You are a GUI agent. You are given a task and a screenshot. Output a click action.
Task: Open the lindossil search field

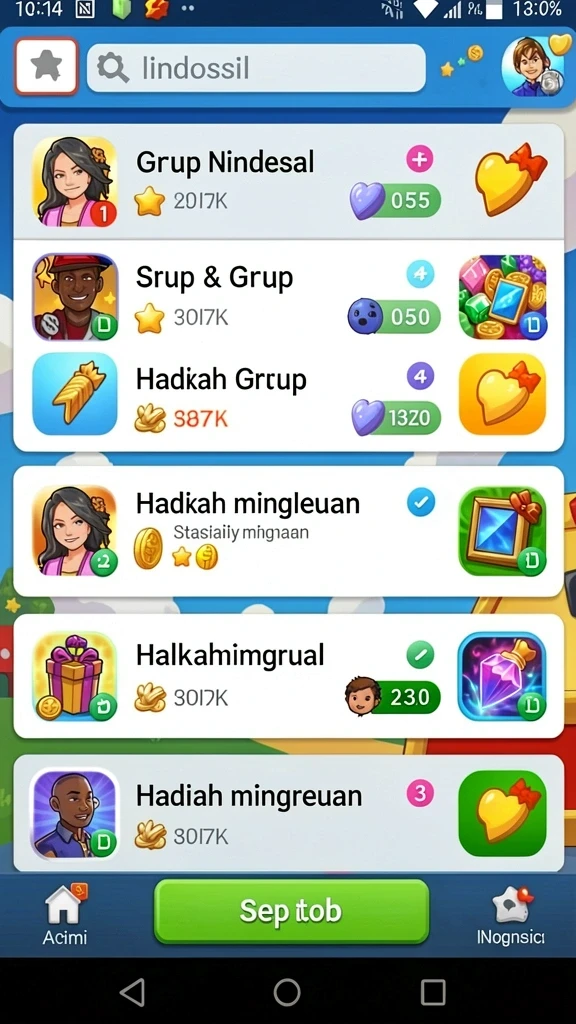(256, 68)
